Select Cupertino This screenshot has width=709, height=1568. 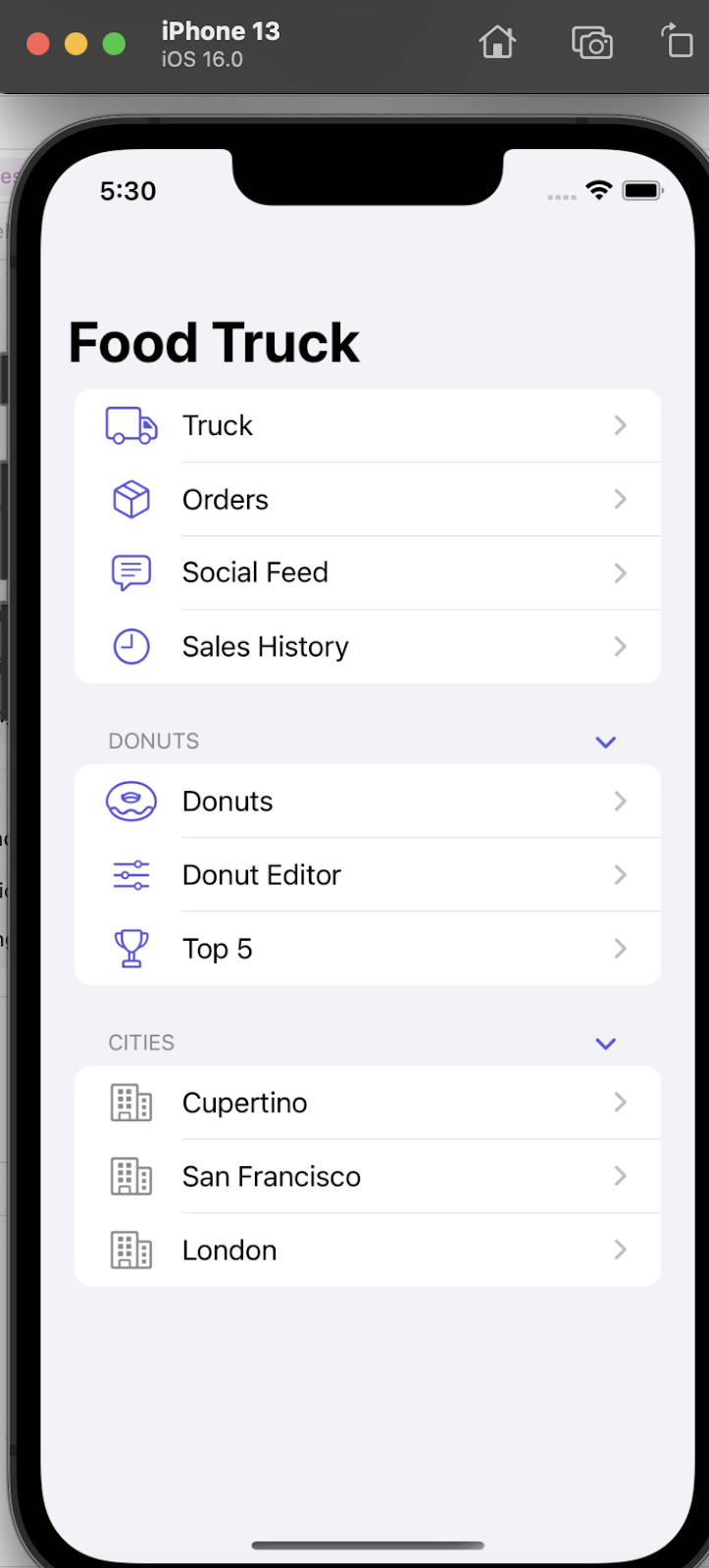click(x=368, y=1102)
